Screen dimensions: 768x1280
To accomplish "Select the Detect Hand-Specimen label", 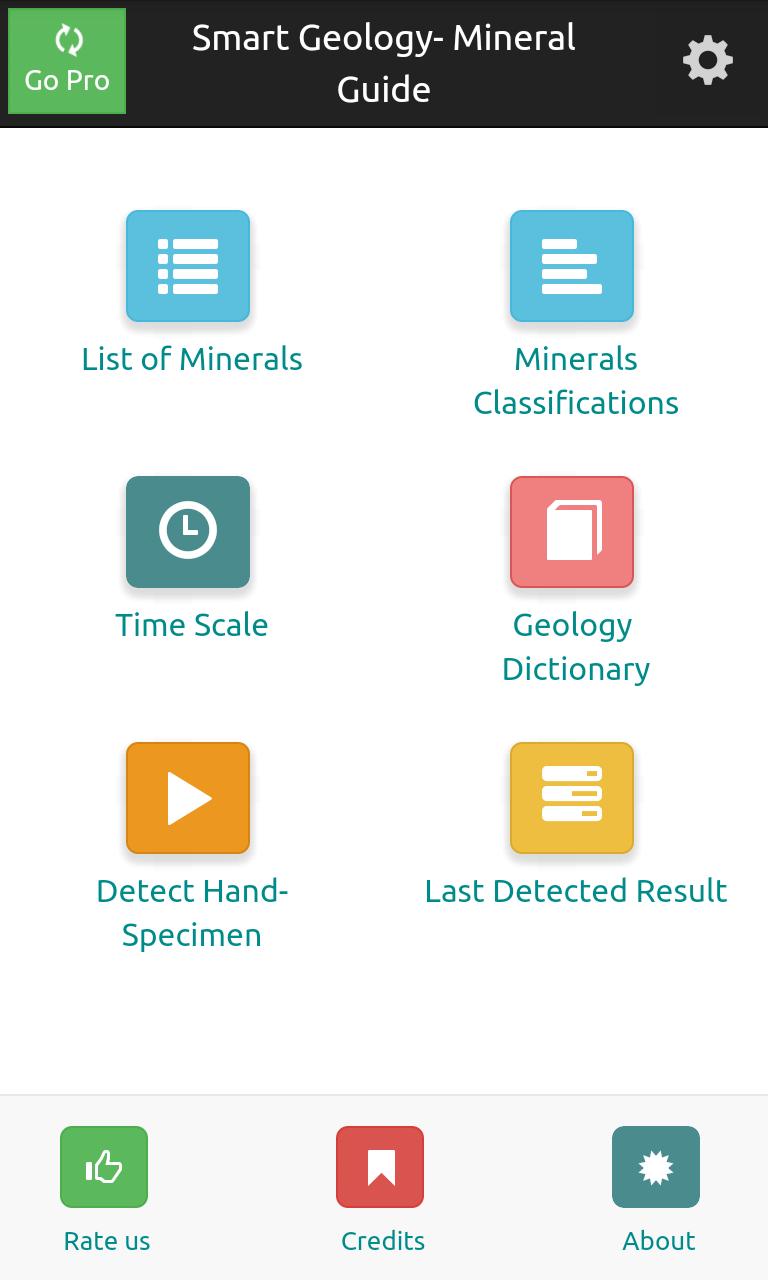I will (192, 913).
